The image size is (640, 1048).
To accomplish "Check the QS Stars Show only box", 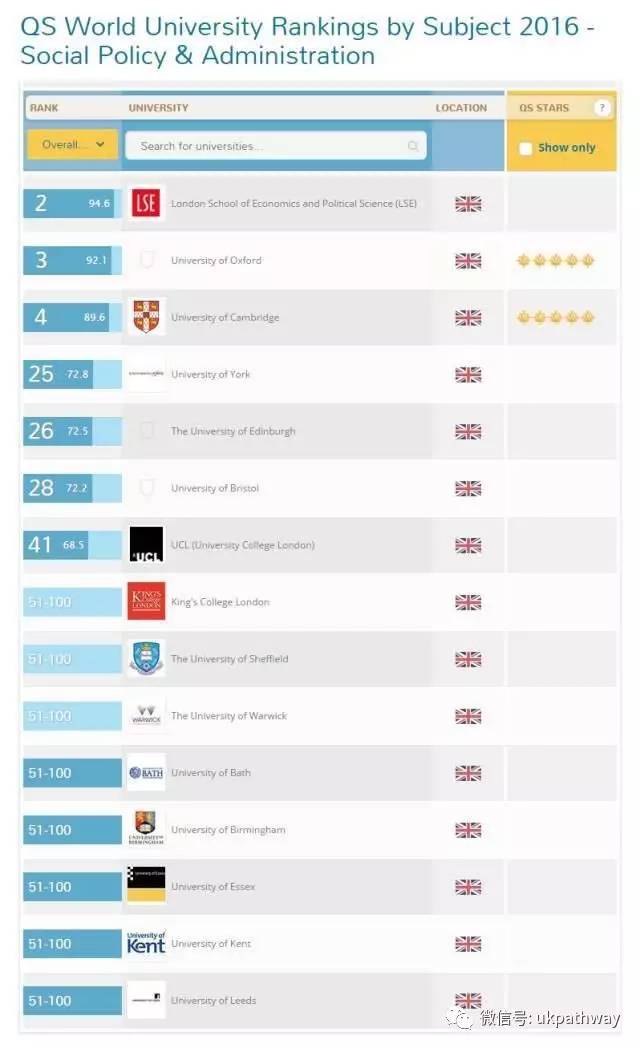I will (526, 148).
